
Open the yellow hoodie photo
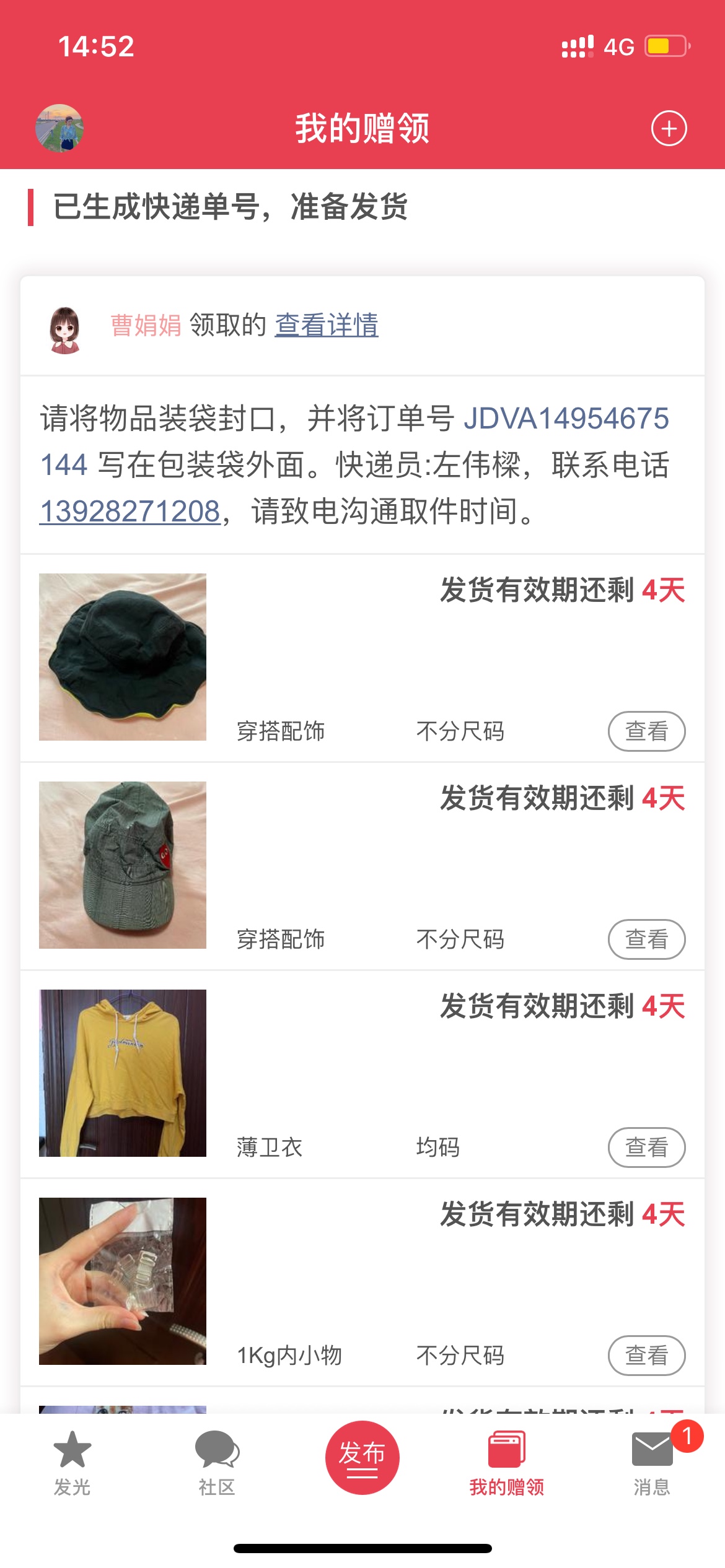pos(123,1073)
